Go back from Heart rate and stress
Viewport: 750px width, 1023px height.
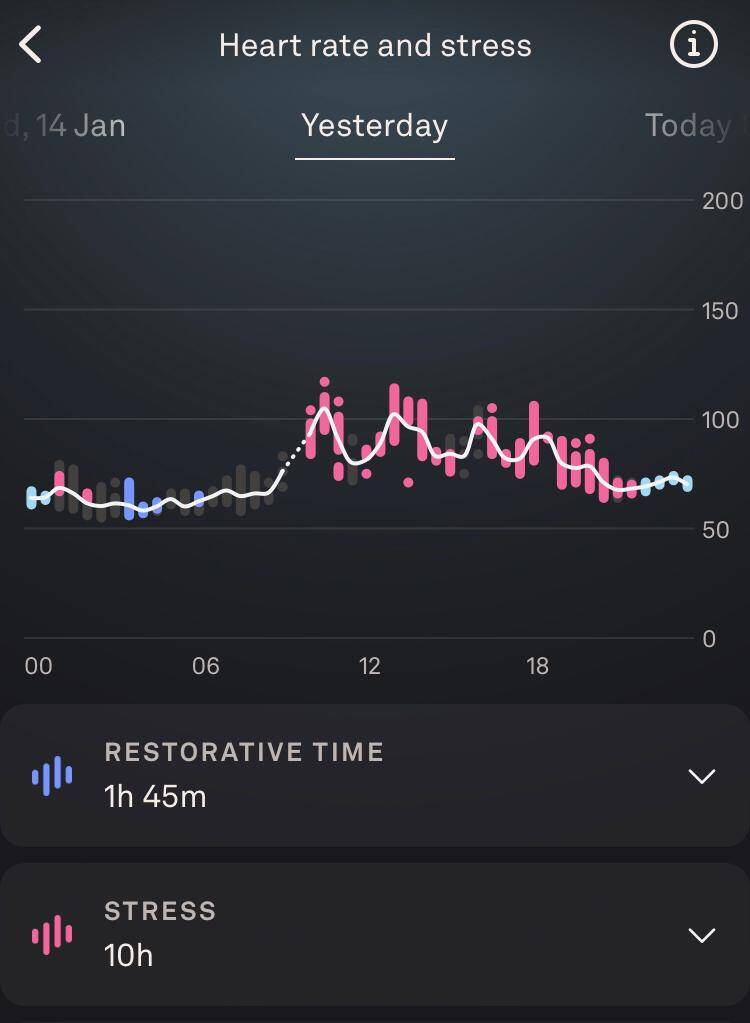click(32, 46)
